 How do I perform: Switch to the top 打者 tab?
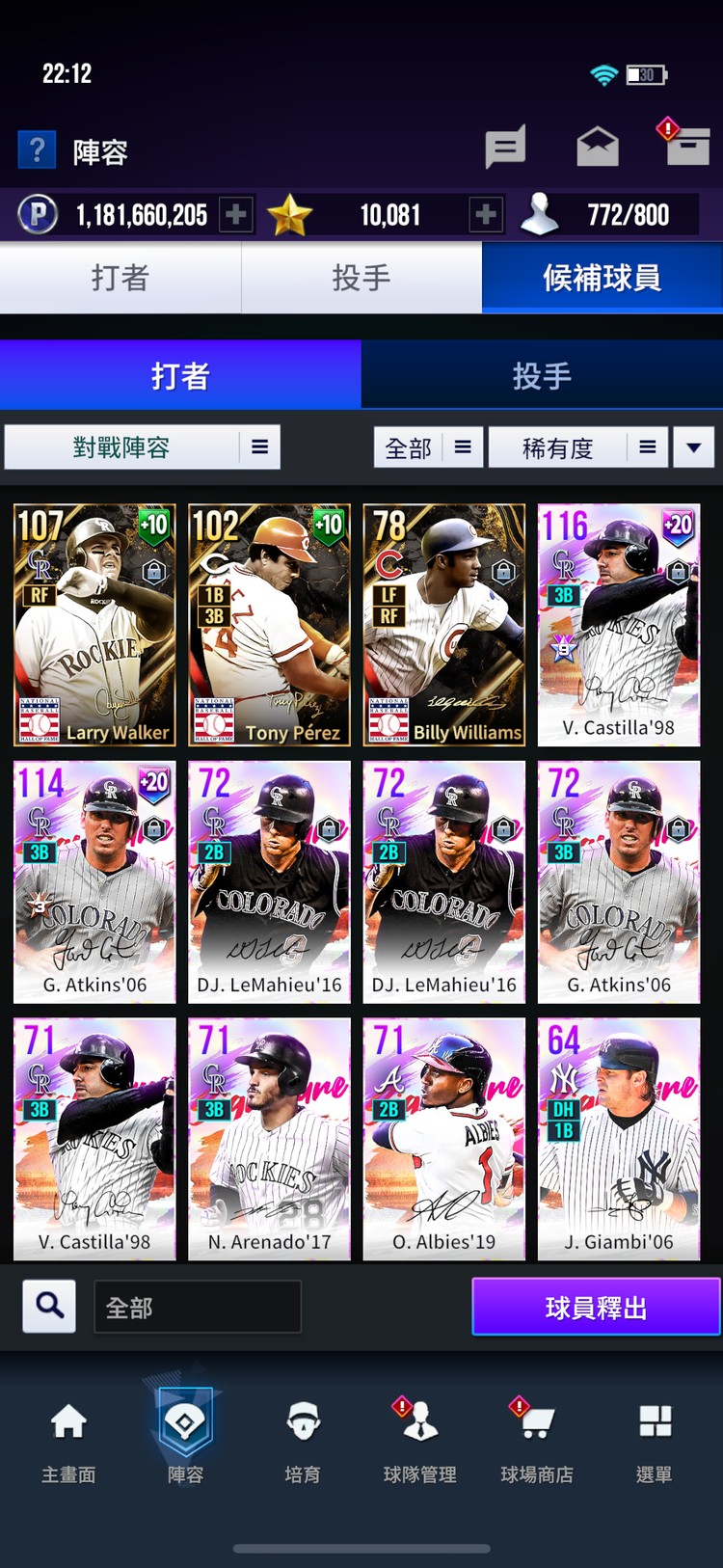120,278
